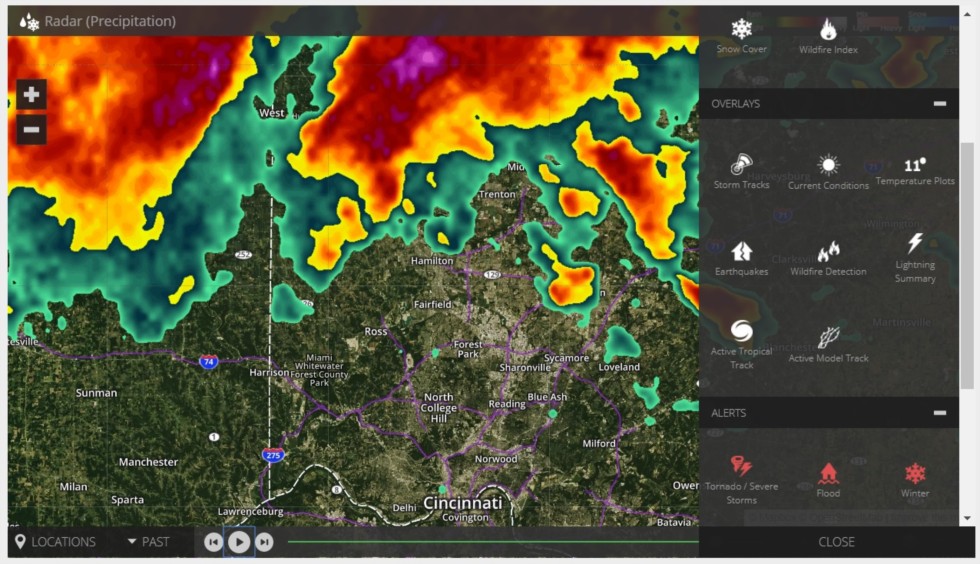Show Flood alerts
The height and width of the screenshot is (564, 980).
(828, 478)
